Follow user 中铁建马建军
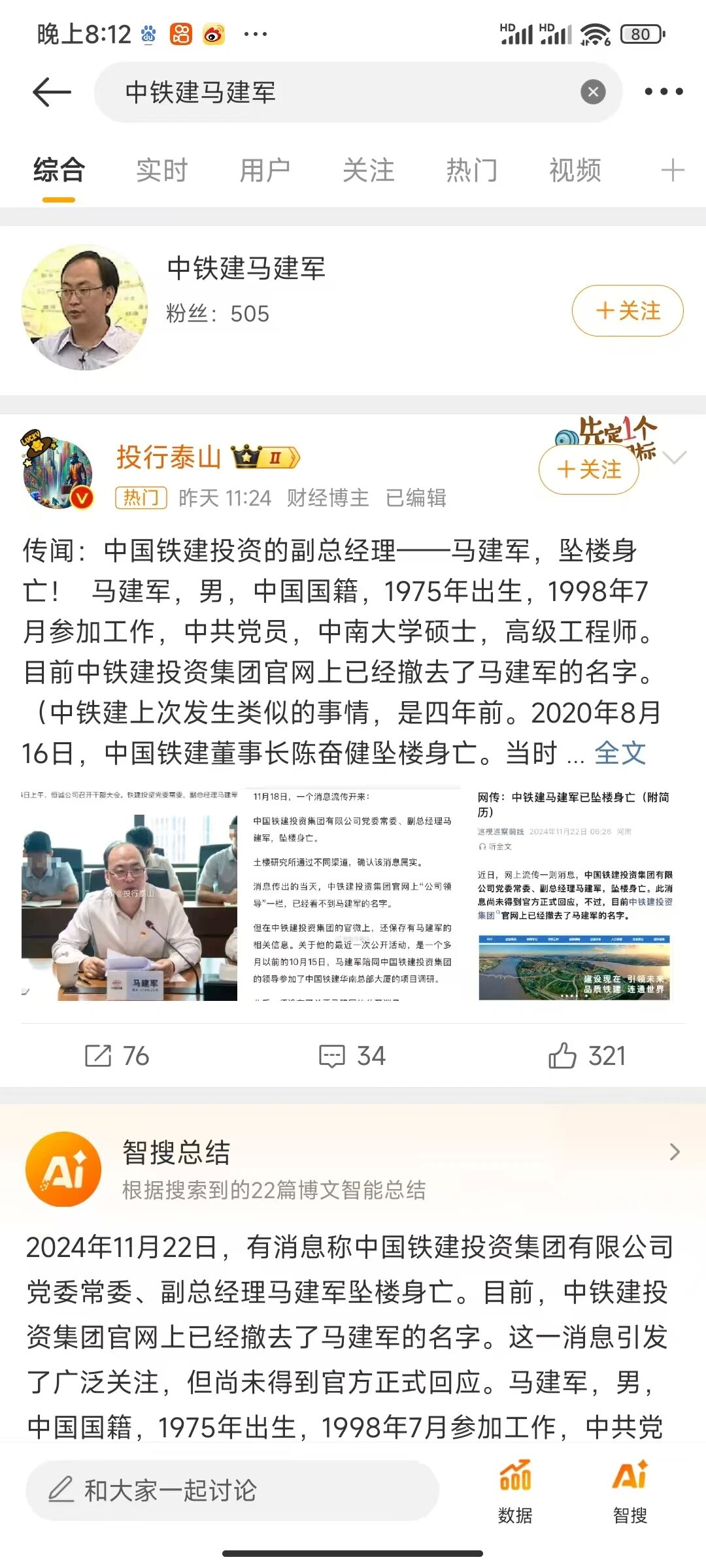Viewport: 706px width, 1568px height. (628, 311)
